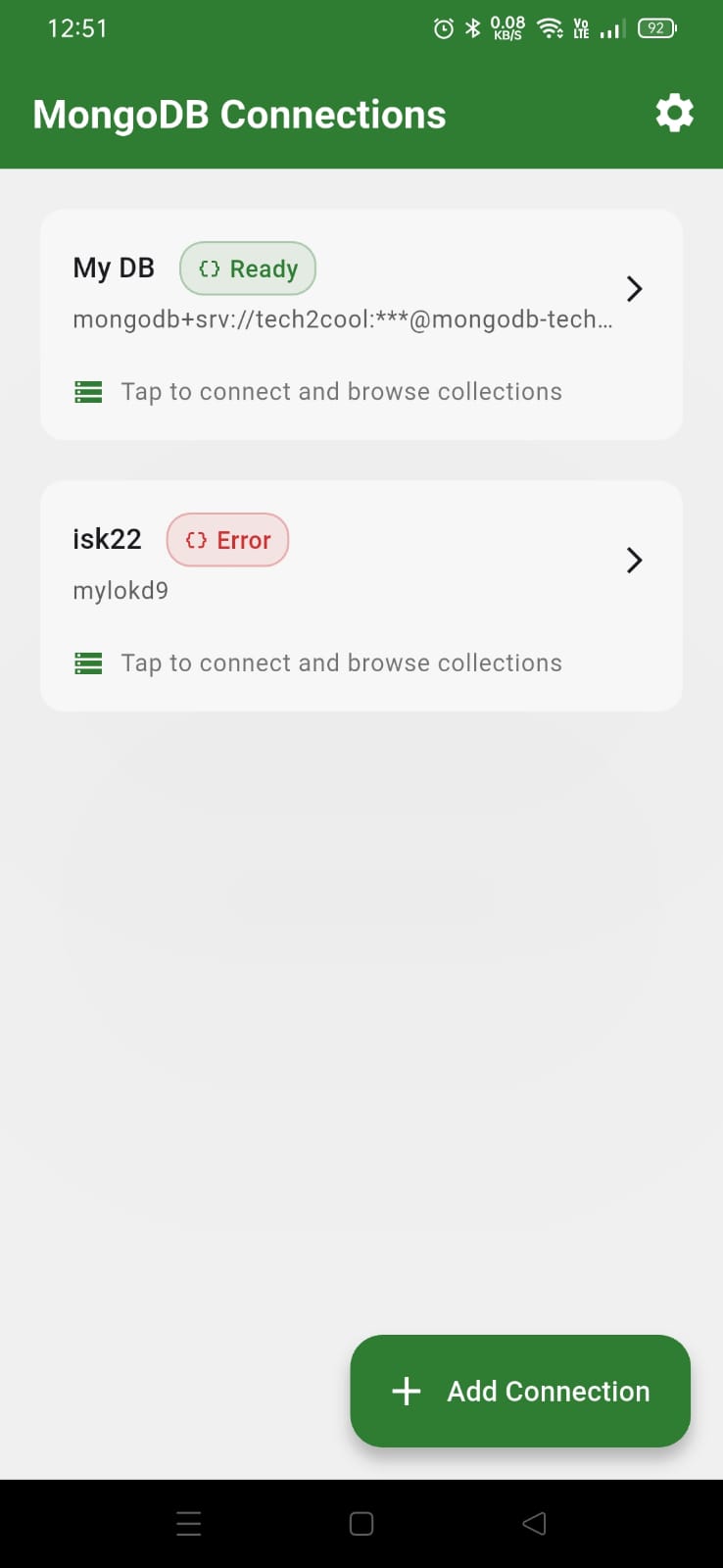
Task: Tap the Add Connection button
Action: click(520, 1391)
